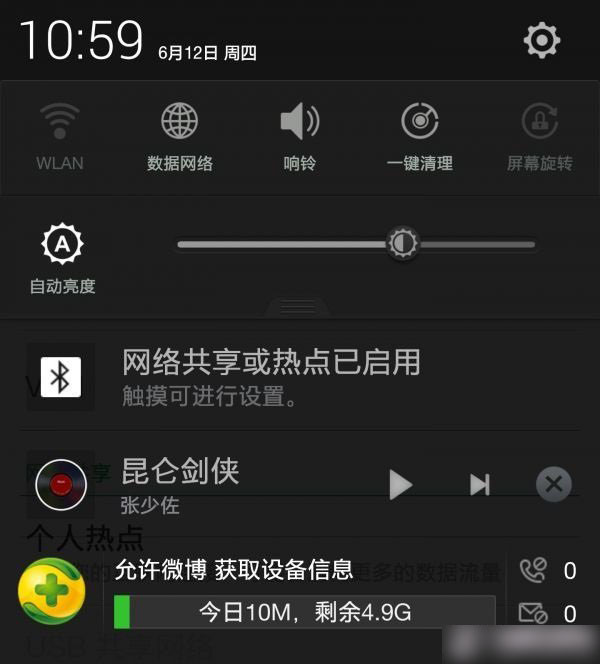Open settings via the gear icon
Viewport: 600px width, 664px height.
point(541,41)
